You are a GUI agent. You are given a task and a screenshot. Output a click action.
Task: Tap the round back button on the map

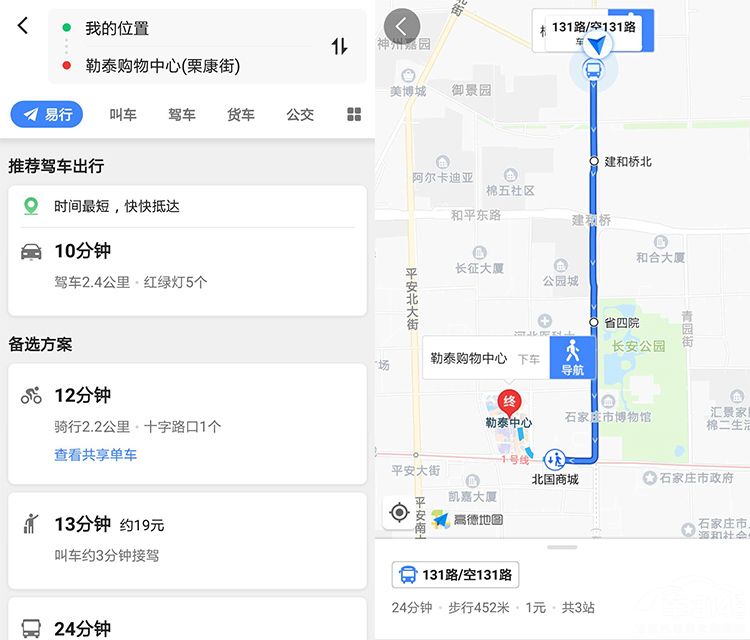(x=402, y=26)
